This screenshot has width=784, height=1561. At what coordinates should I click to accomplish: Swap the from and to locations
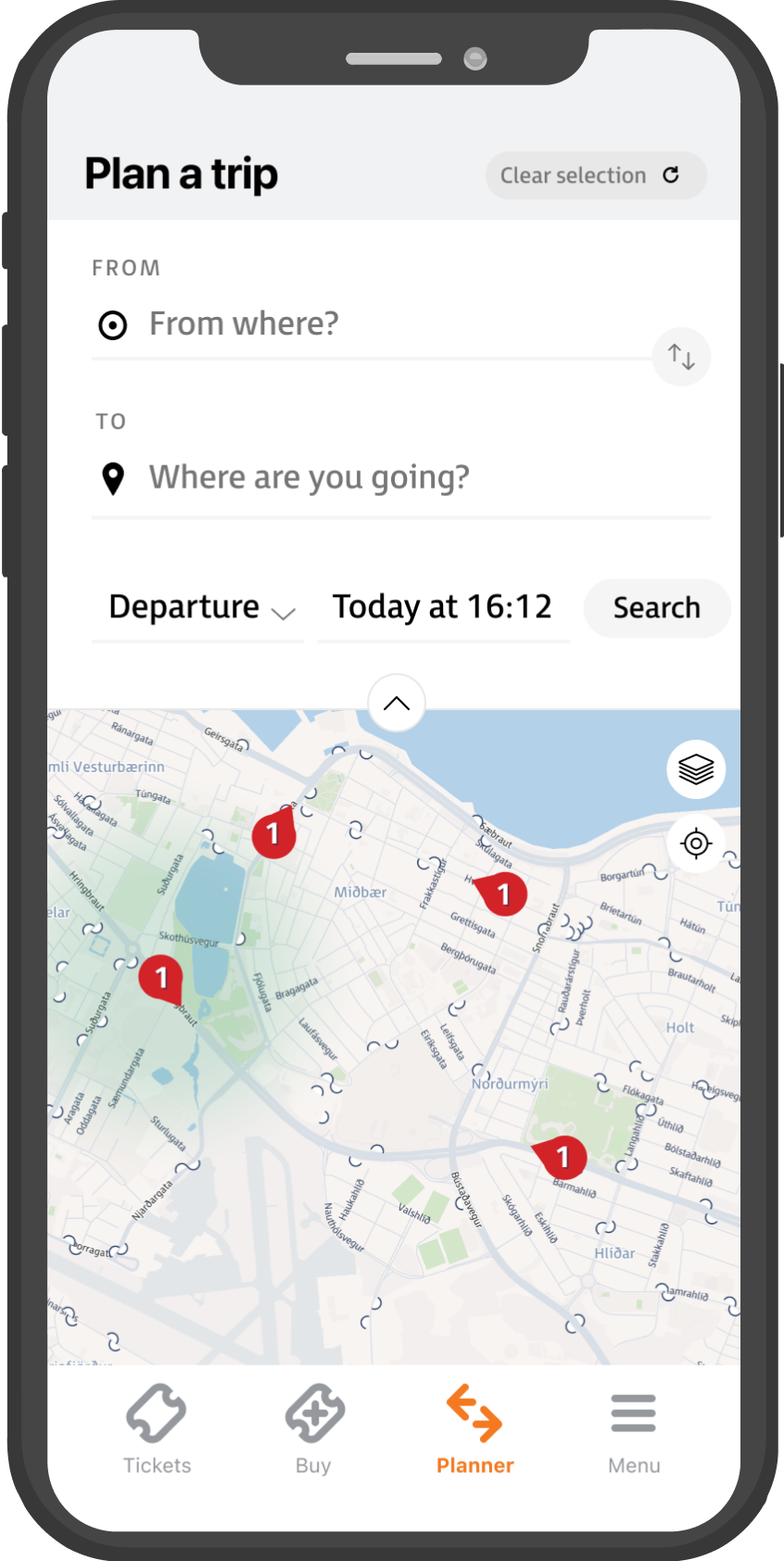681,357
